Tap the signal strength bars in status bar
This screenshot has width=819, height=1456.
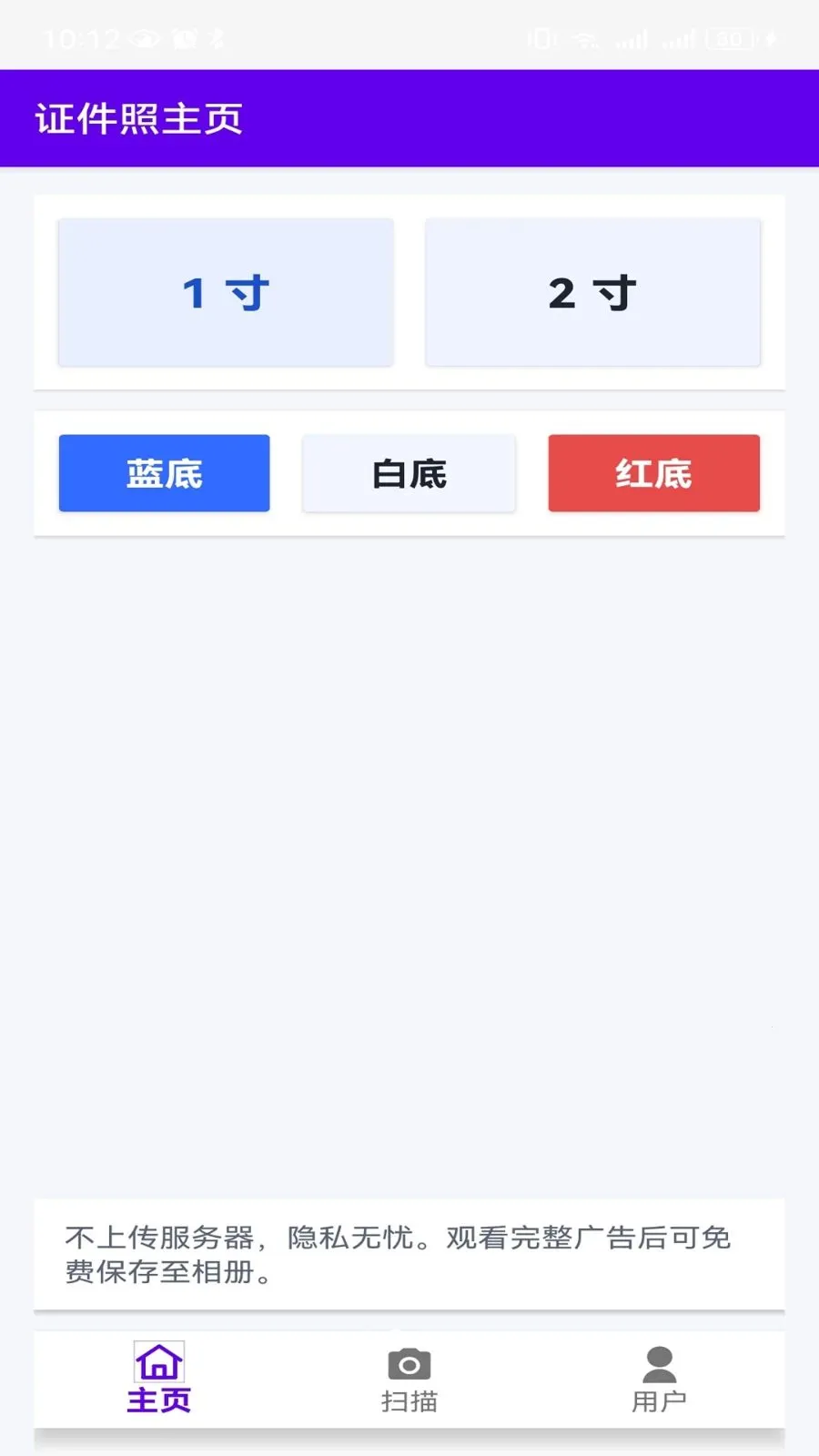pyautogui.click(x=632, y=38)
